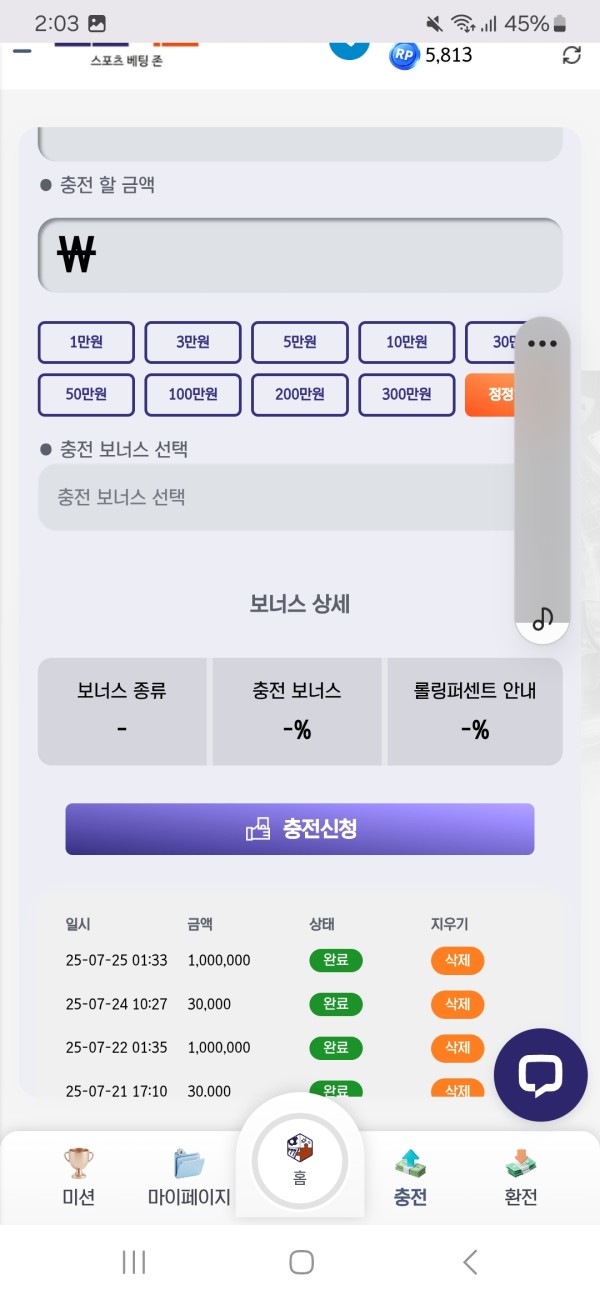Tap the orange 정정 reset button
This screenshot has width=600, height=1300.
point(490,394)
